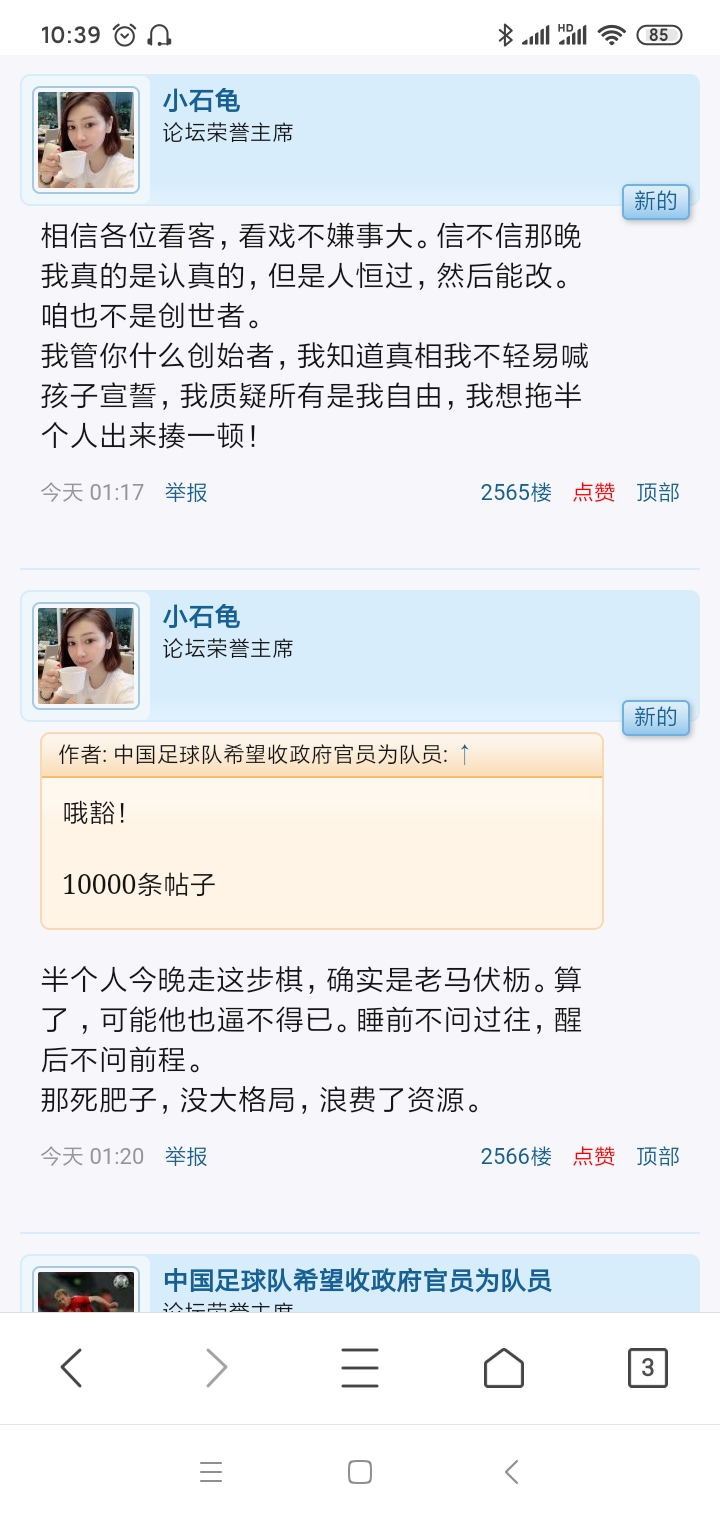The height and width of the screenshot is (1520, 720).
Task: Report the post on floor 2565
Action: pyautogui.click(x=186, y=492)
